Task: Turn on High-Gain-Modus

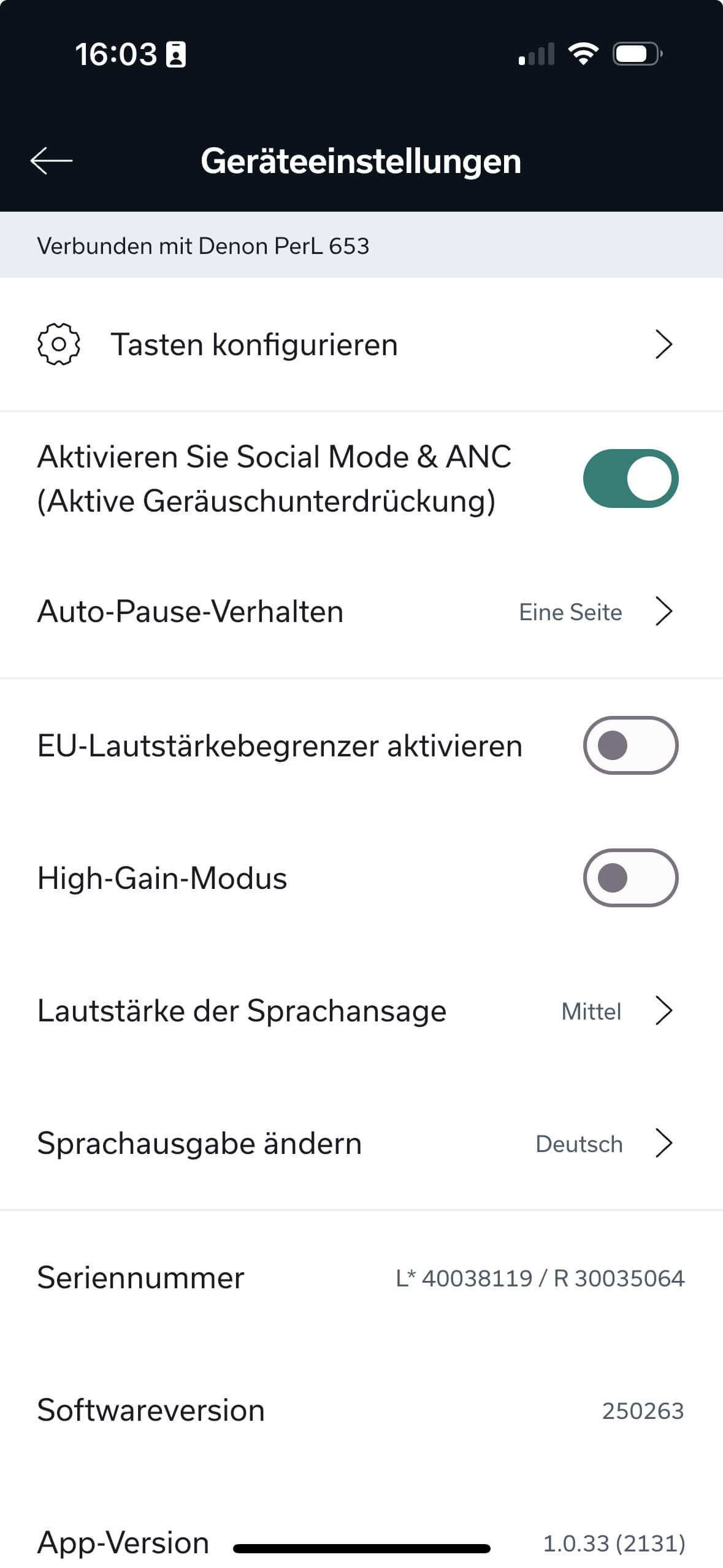Action: coord(630,878)
